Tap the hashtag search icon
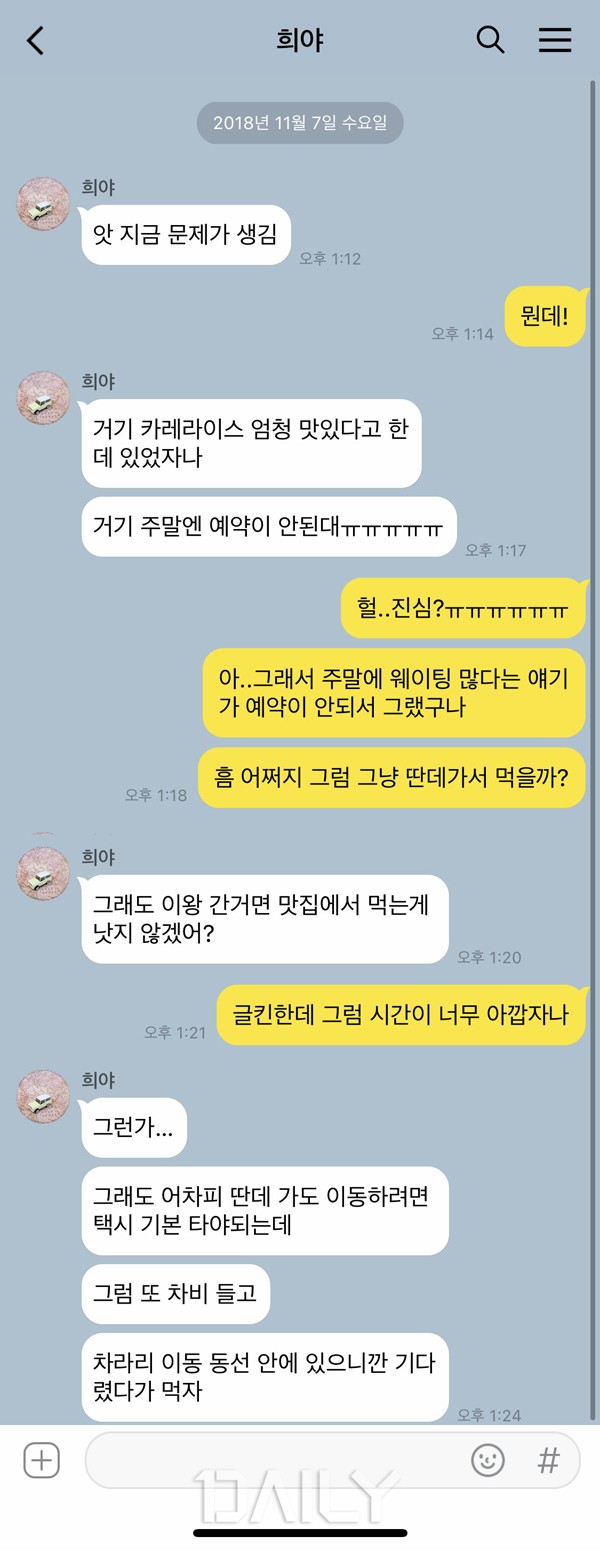Screen dimensions: 600x1568 tap(548, 1461)
